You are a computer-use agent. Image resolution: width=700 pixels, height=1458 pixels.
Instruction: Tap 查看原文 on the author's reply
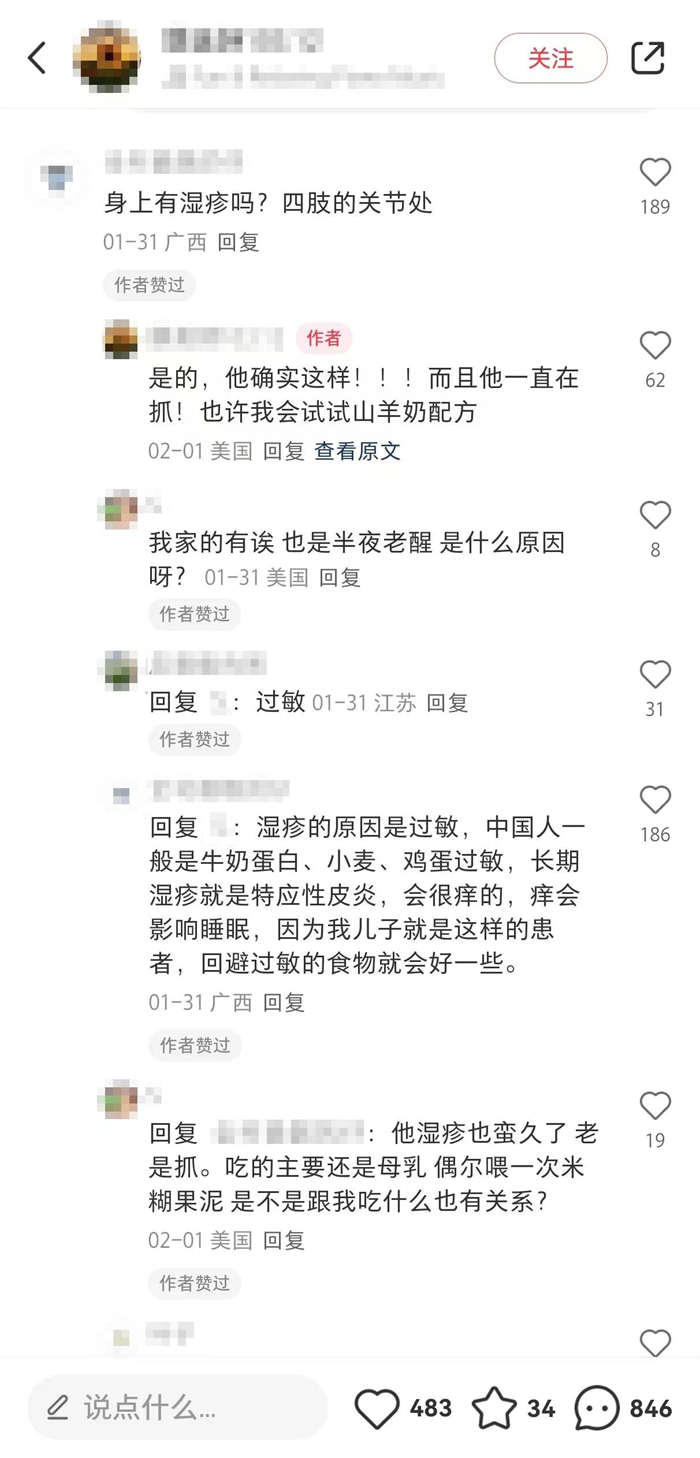tap(357, 451)
